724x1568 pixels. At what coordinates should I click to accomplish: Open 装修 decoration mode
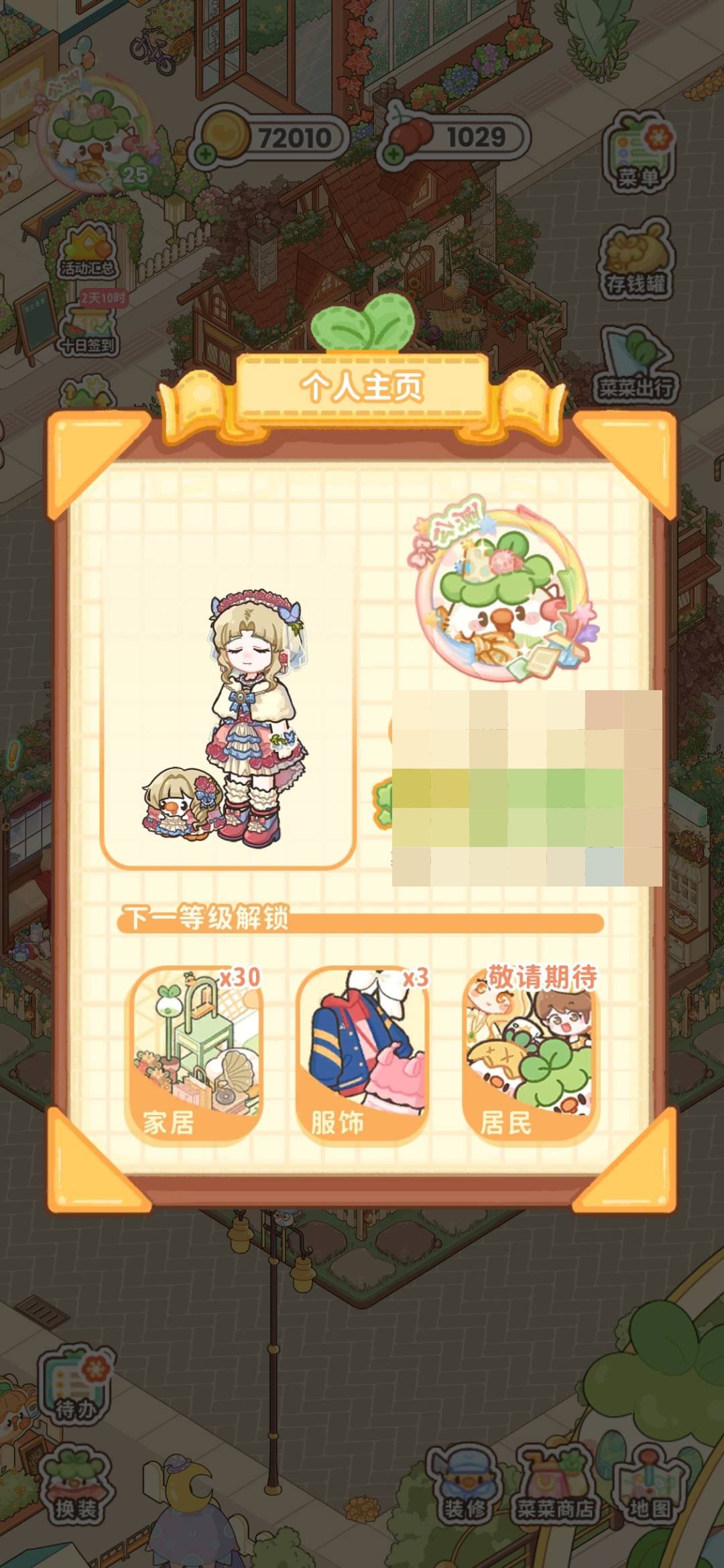click(465, 1485)
